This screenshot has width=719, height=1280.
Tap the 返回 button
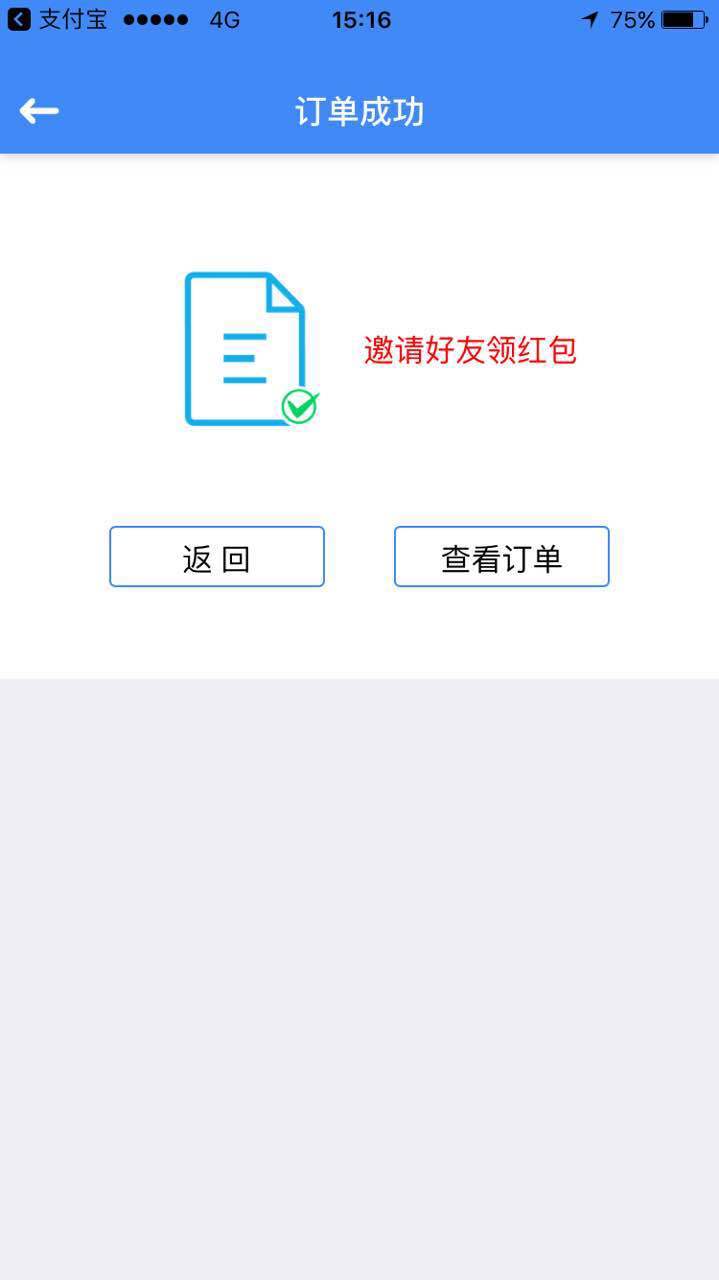[217, 557]
